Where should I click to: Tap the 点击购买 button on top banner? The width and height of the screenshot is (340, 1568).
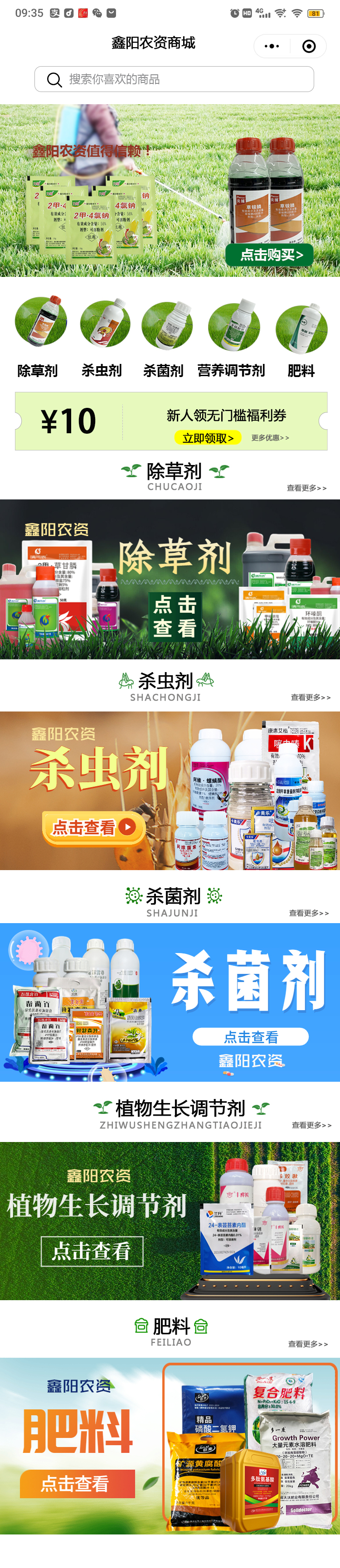coord(269,254)
